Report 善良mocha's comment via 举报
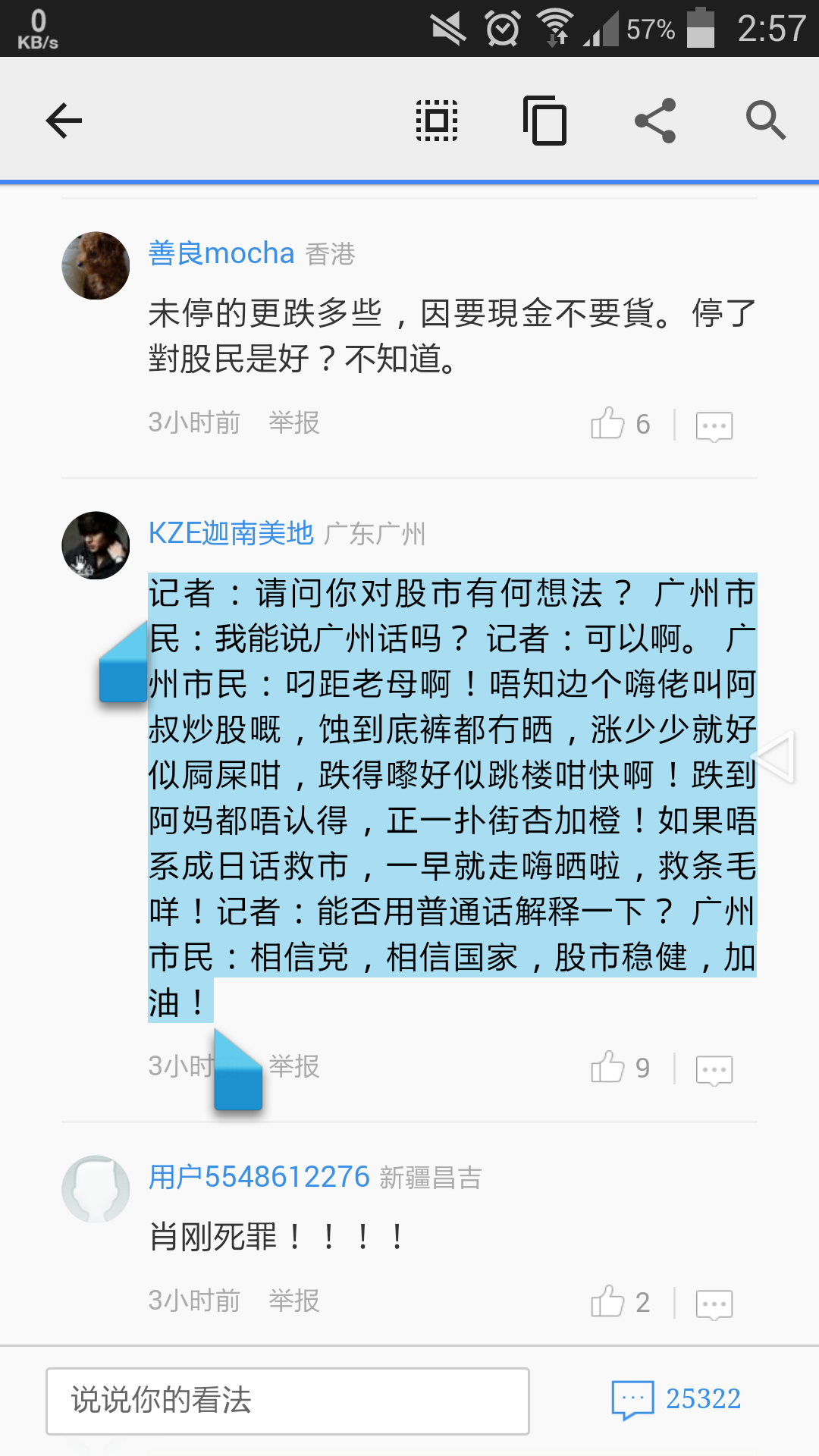The height and width of the screenshot is (1456, 819). [x=294, y=422]
